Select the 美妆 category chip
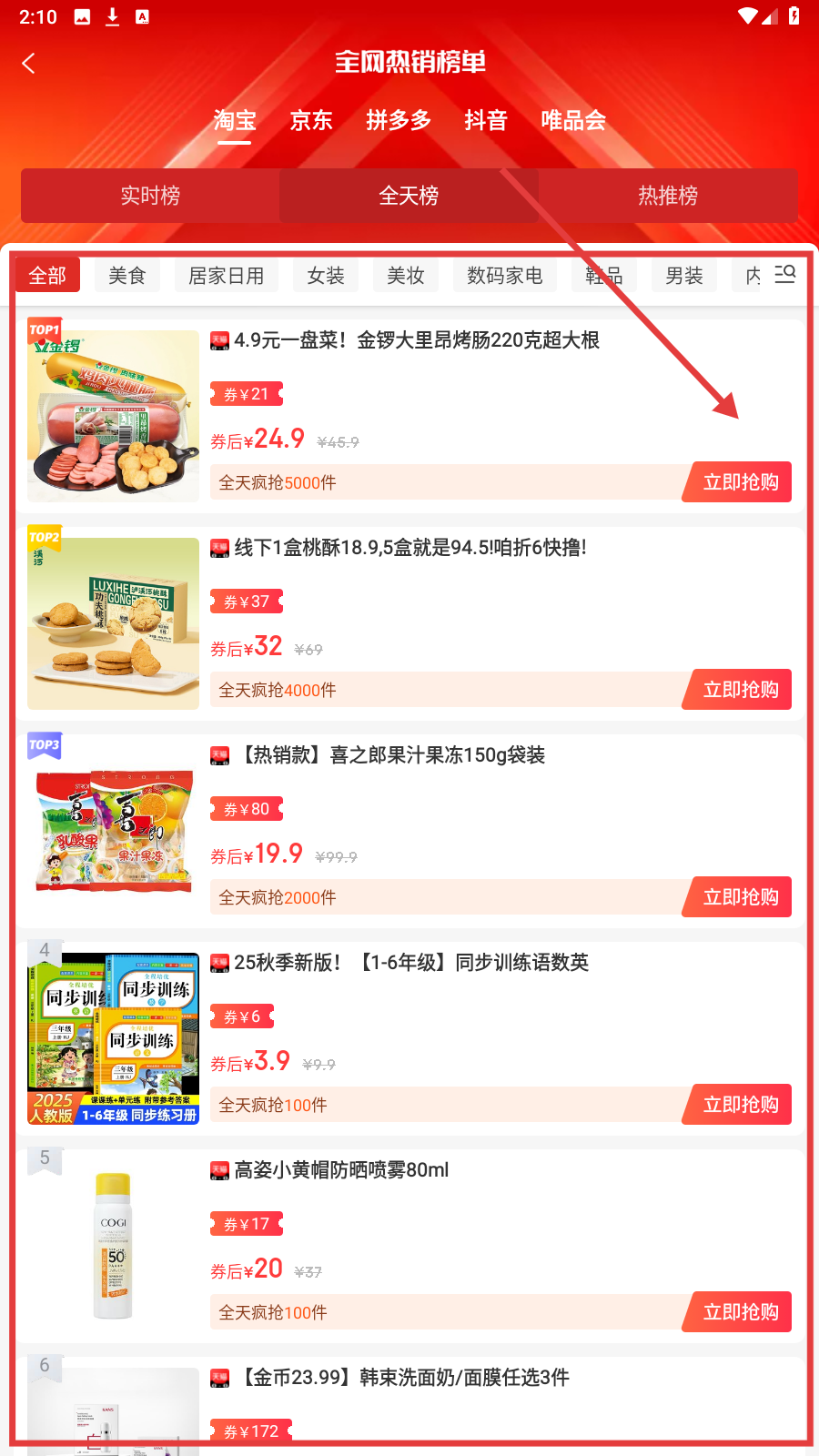Screen dimensions: 819x1456 406,276
